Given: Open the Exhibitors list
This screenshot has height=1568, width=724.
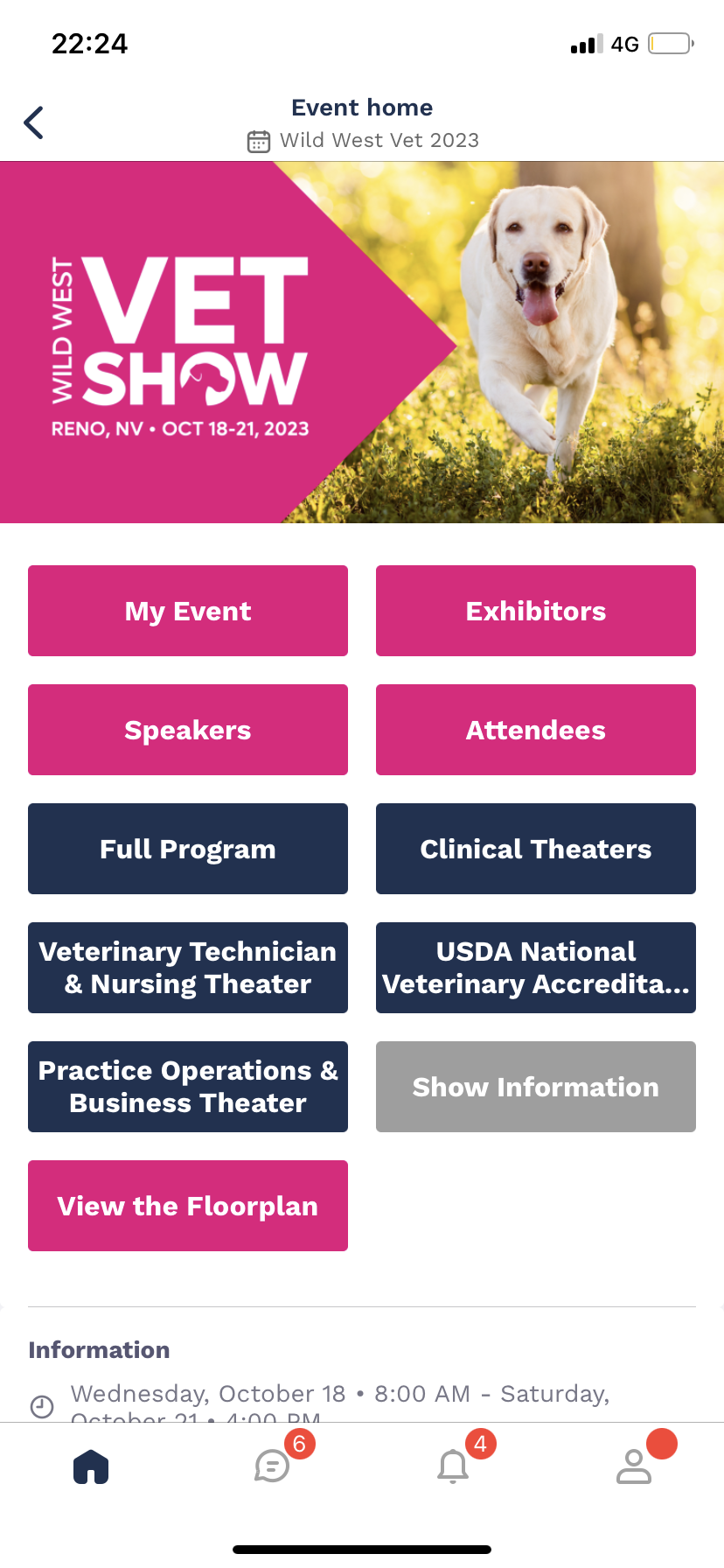Looking at the screenshot, I should coord(535,611).
